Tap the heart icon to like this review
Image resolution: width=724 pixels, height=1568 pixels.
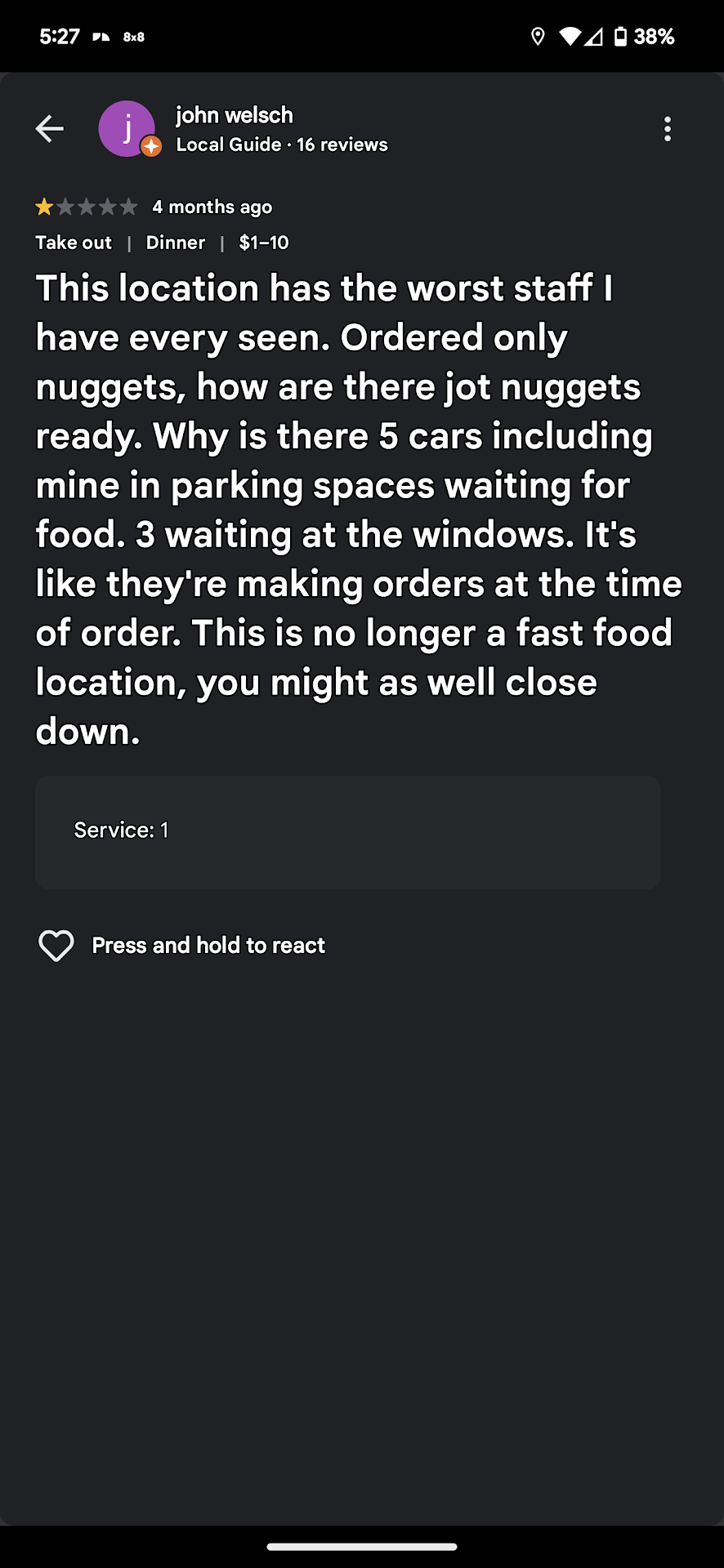[x=56, y=946]
